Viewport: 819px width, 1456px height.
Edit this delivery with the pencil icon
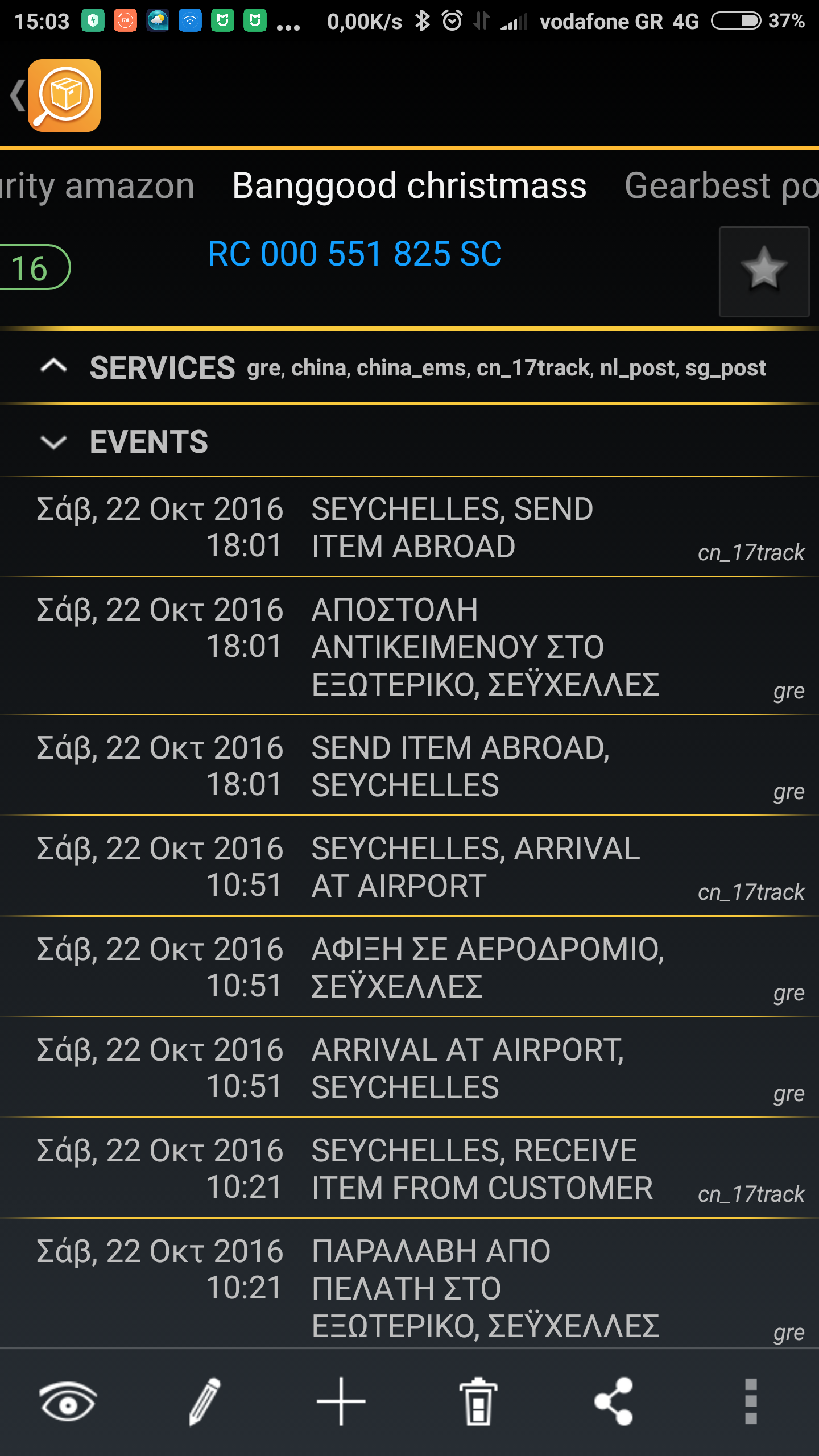[x=205, y=1401]
